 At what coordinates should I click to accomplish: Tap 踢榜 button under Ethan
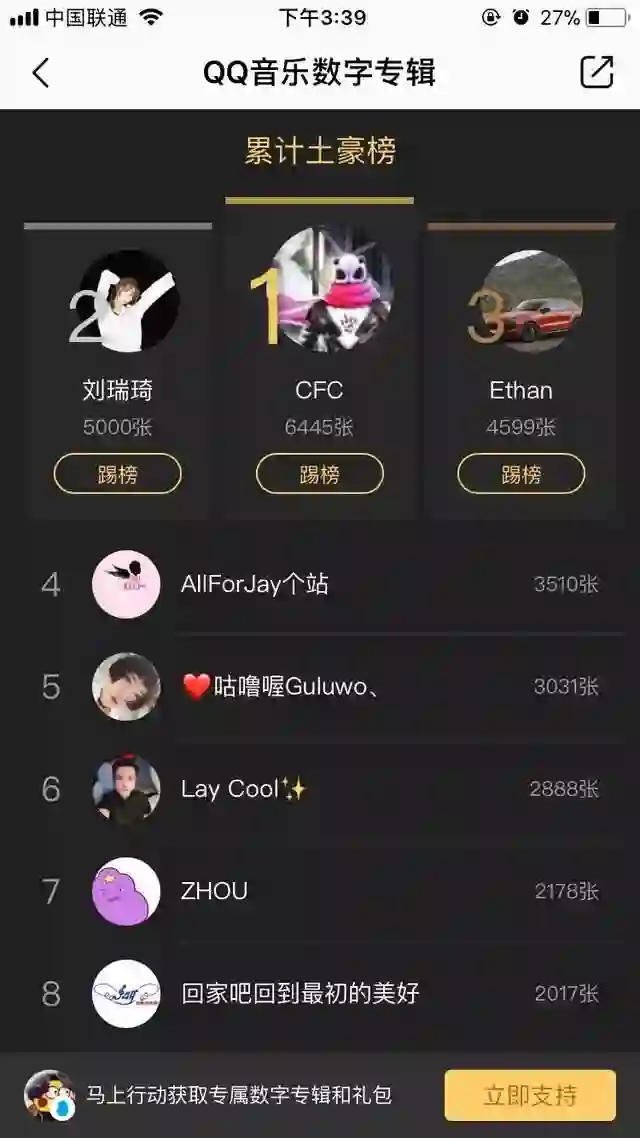pyautogui.click(x=521, y=474)
